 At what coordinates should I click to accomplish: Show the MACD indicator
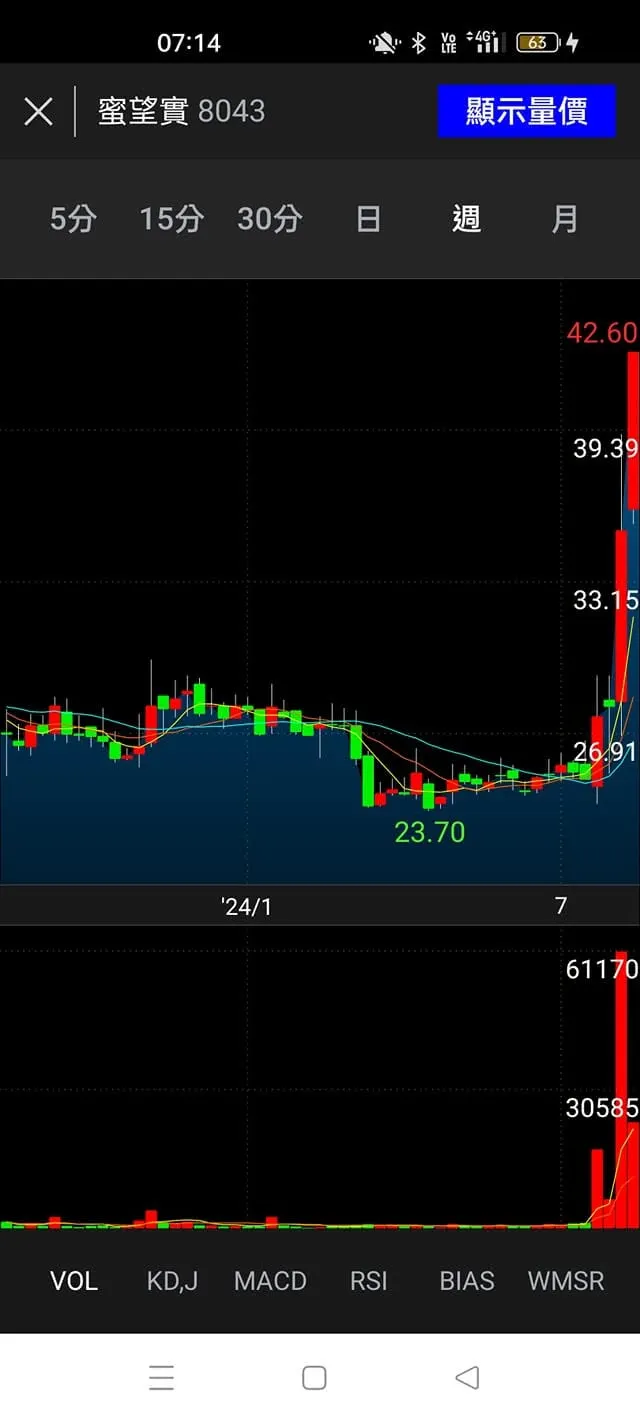(x=270, y=1281)
